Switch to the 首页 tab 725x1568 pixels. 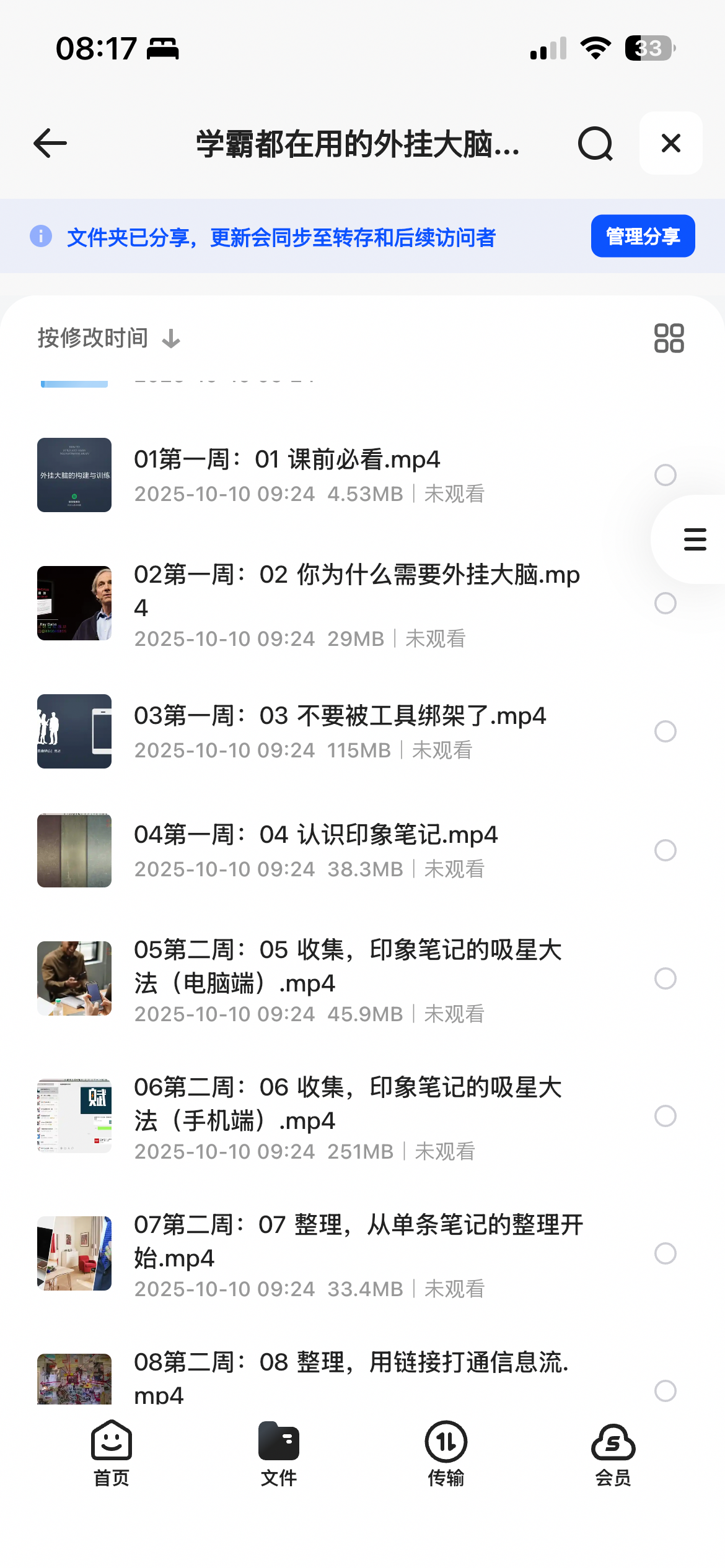[112, 1453]
